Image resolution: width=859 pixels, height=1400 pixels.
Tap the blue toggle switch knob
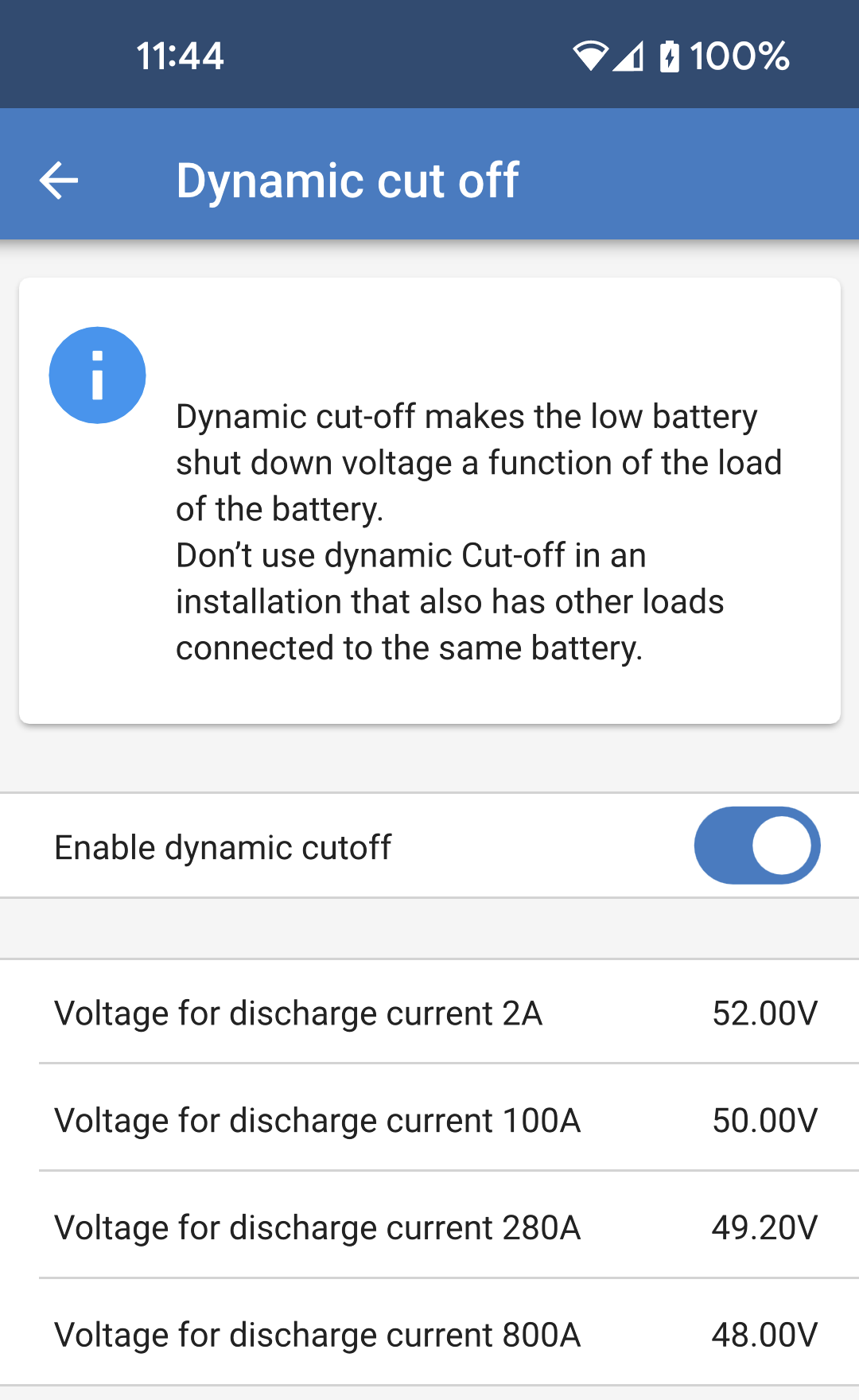(782, 845)
